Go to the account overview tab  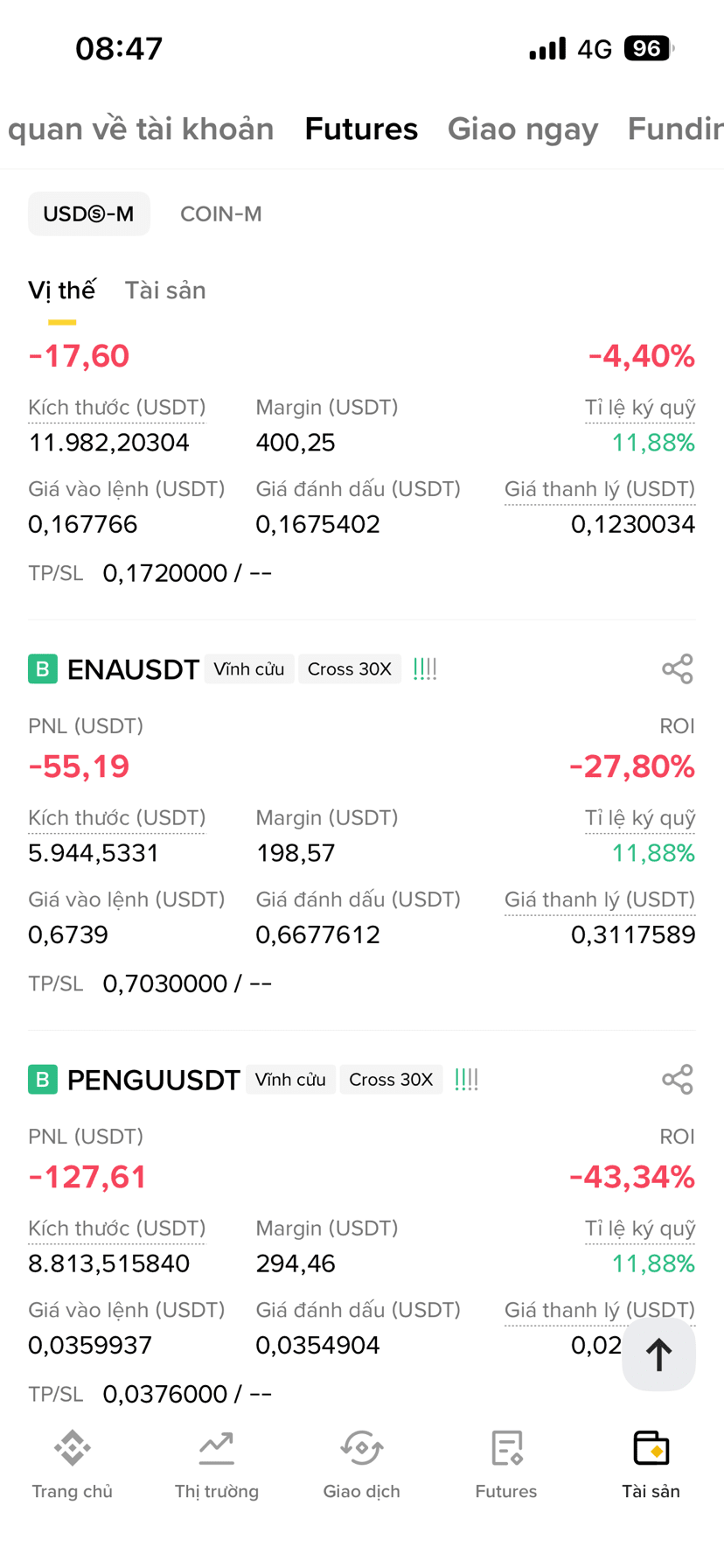click(x=140, y=129)
